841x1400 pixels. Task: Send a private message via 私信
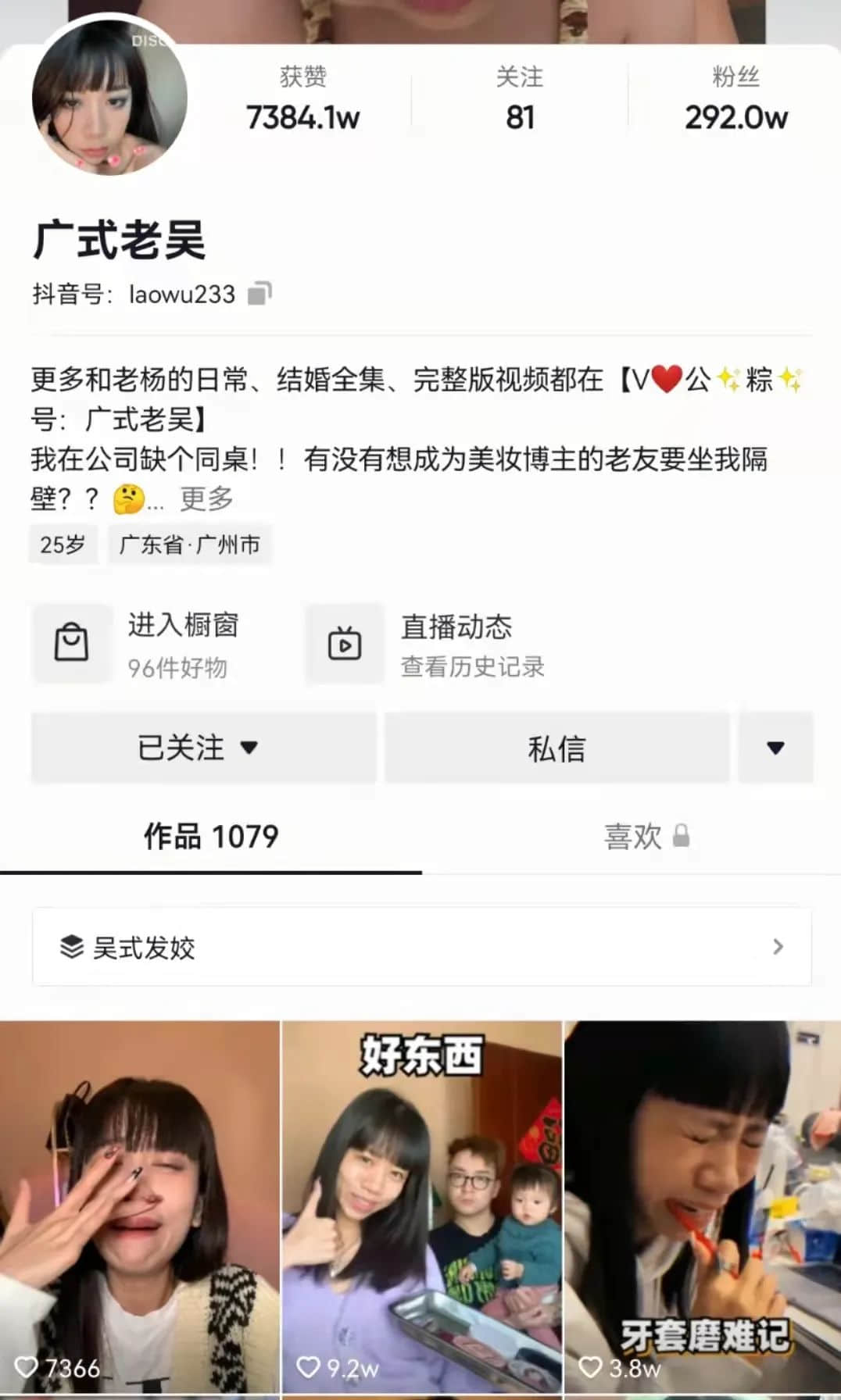tap(556, 748)
